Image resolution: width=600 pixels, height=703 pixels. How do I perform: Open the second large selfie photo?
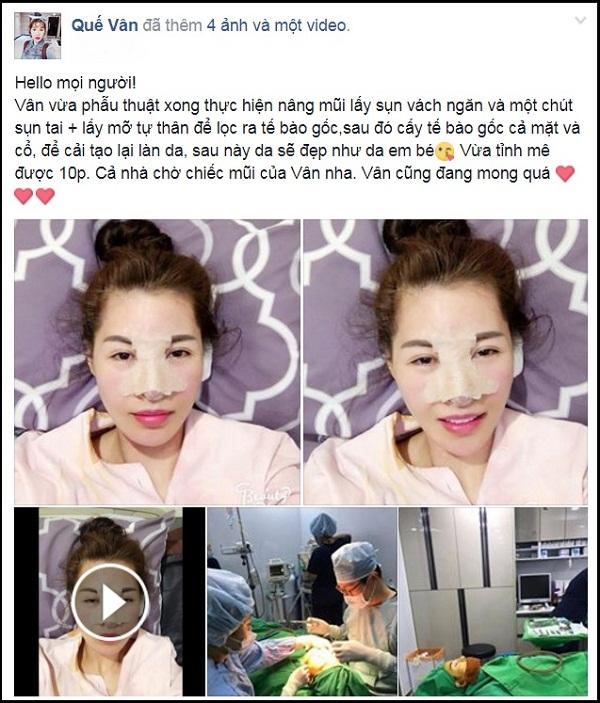point(445,361)
